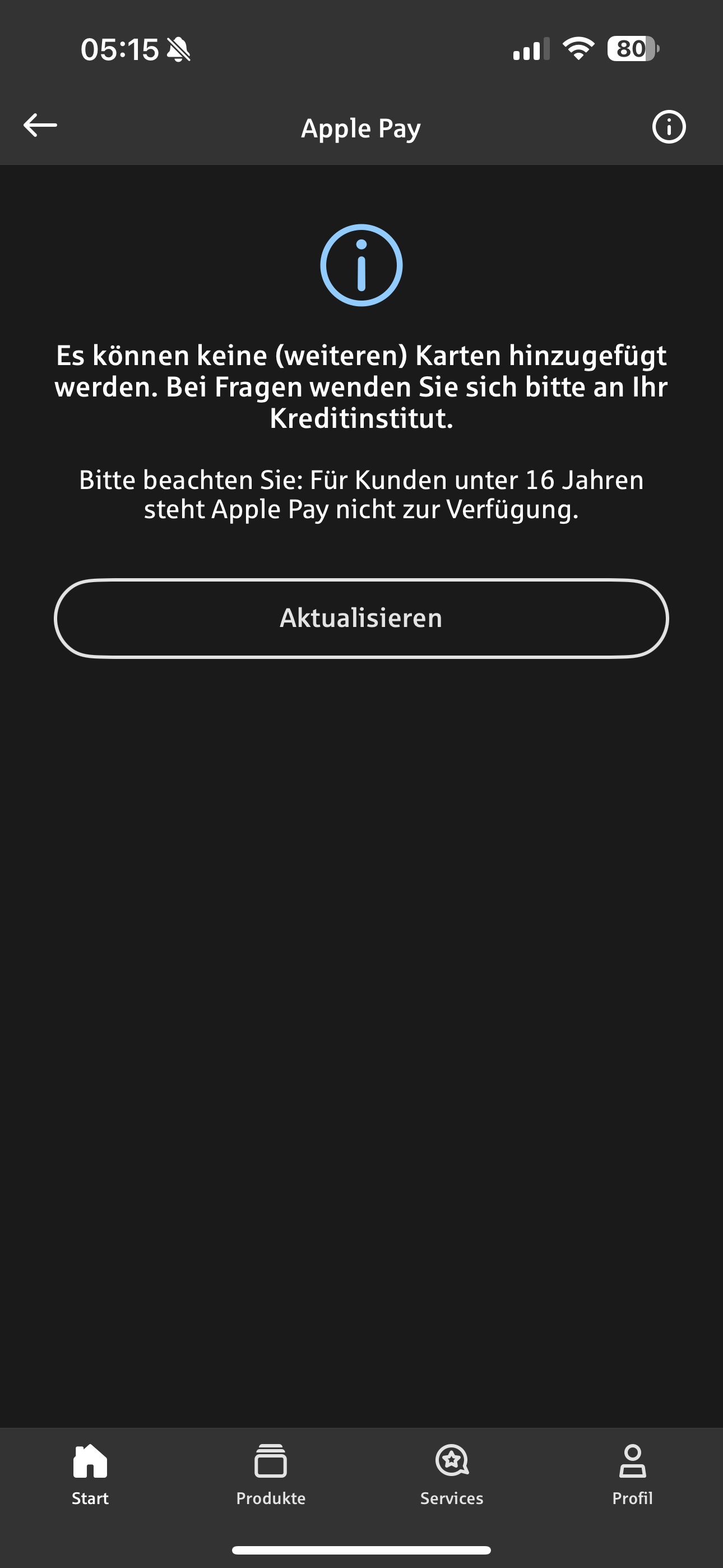Switch to the Start tab

pos(90,1474)
